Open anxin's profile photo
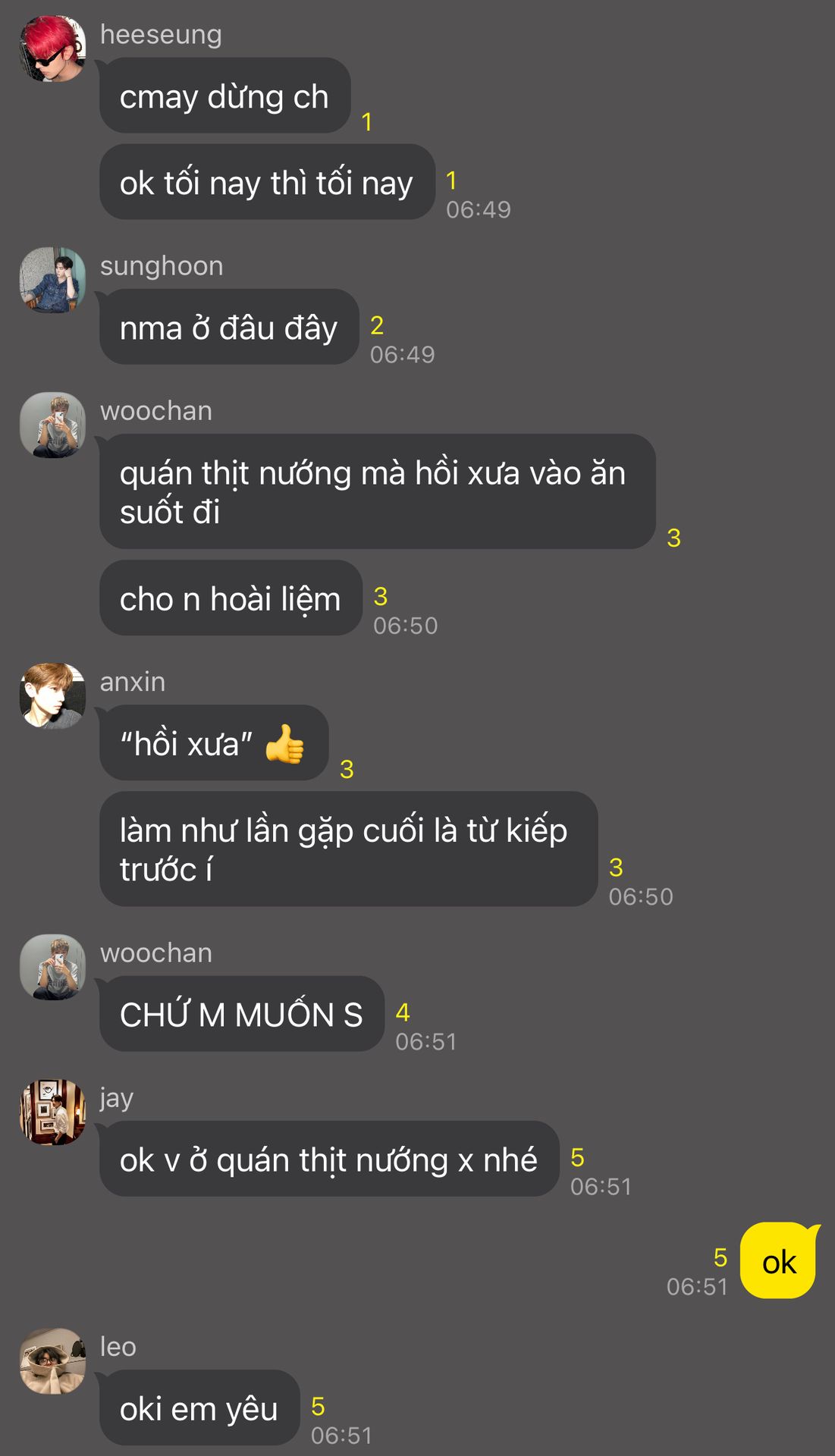The image size is (835, 1456). [52, 696]
